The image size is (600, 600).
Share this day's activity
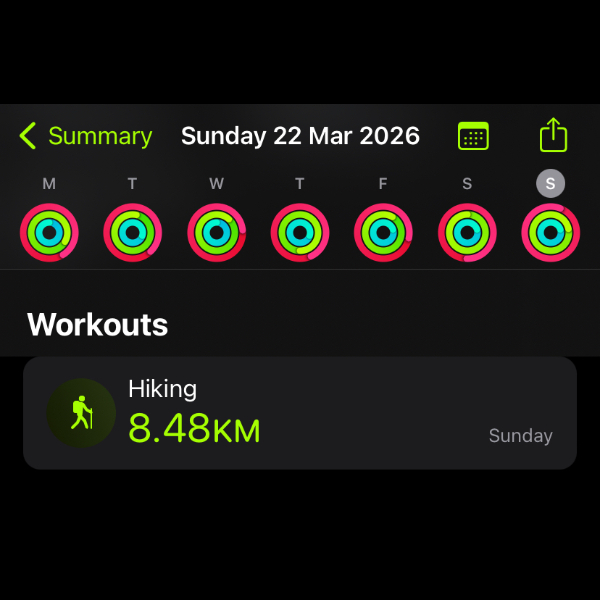click(x=553, y=135)
